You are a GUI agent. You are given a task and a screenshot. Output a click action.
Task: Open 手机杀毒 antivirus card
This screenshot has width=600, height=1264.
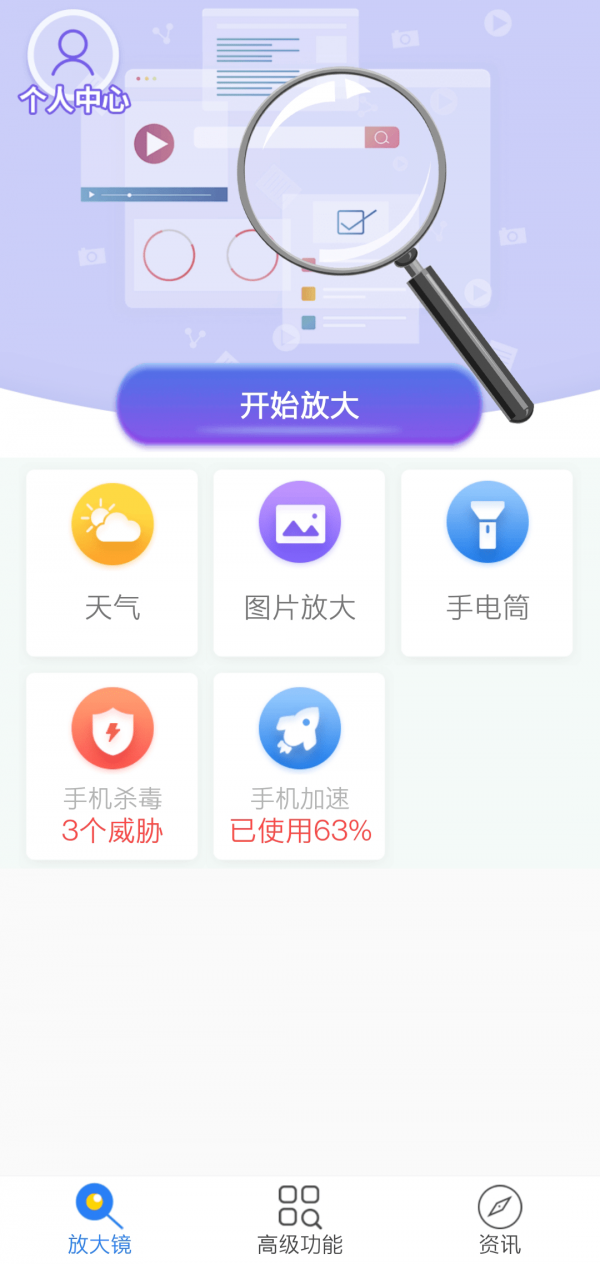112,766
